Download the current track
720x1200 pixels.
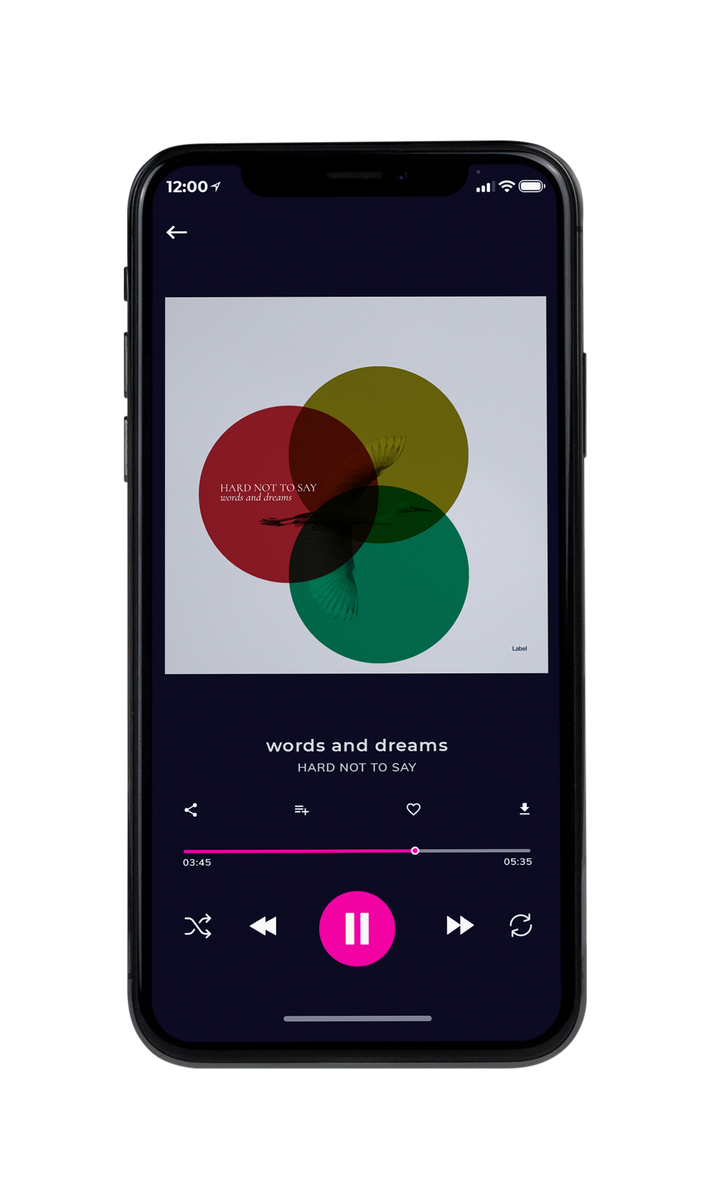click(x=524, y=809)
